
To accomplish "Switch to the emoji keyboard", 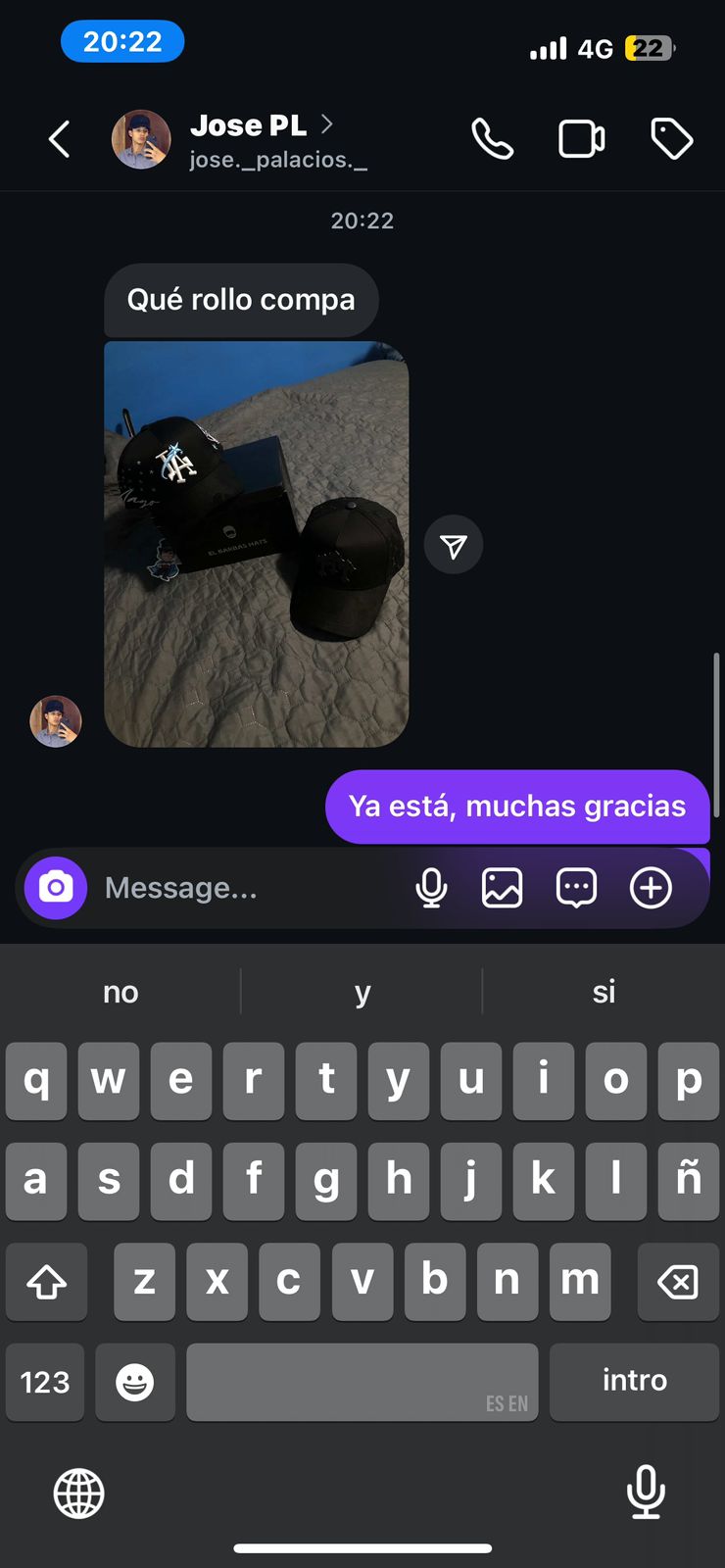I will pyautogui.click(x=135, y=1382).
